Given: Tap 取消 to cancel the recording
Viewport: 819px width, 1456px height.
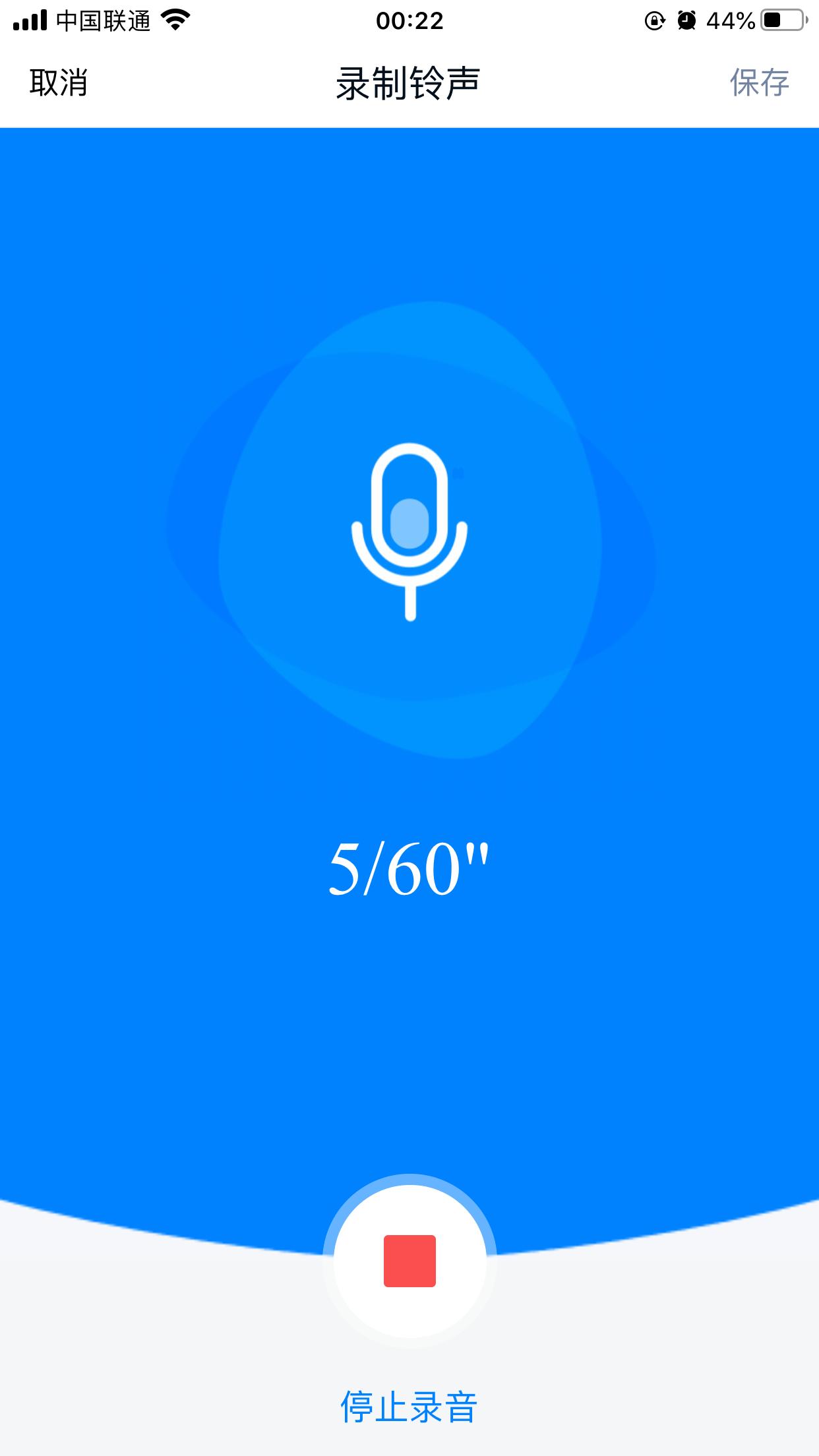Looking at the screenshot, I should (58, 83).
